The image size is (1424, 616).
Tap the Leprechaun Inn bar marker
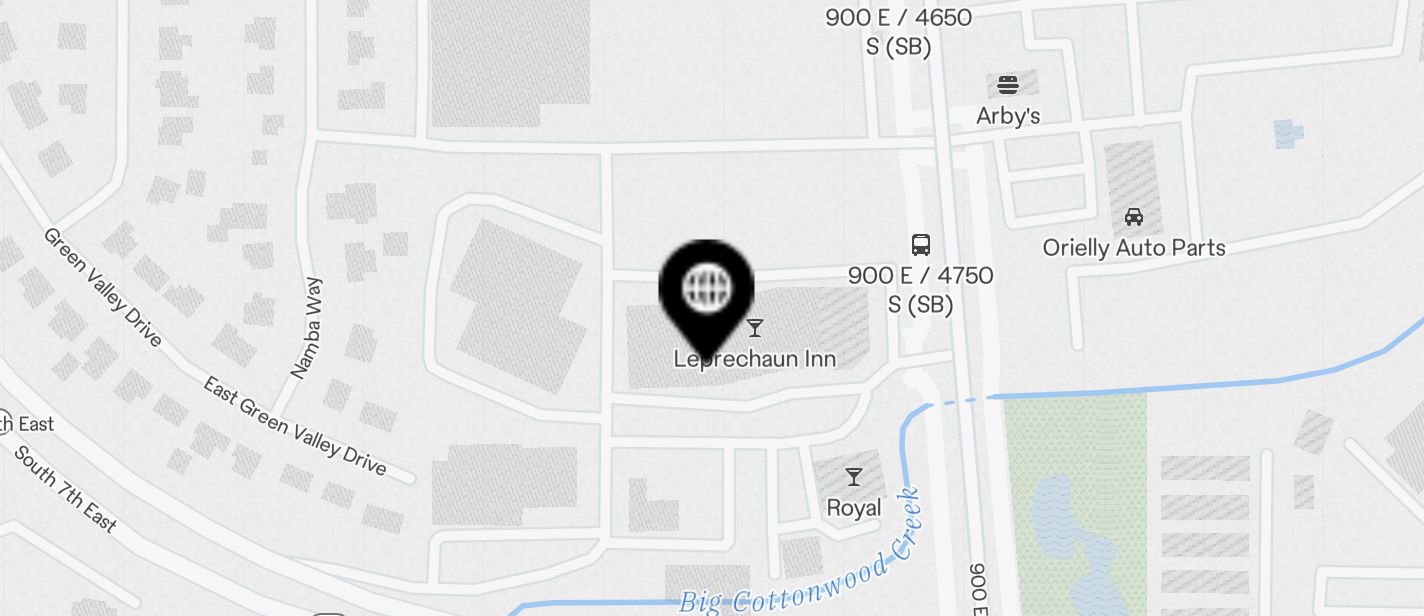[x=755, y=328]
